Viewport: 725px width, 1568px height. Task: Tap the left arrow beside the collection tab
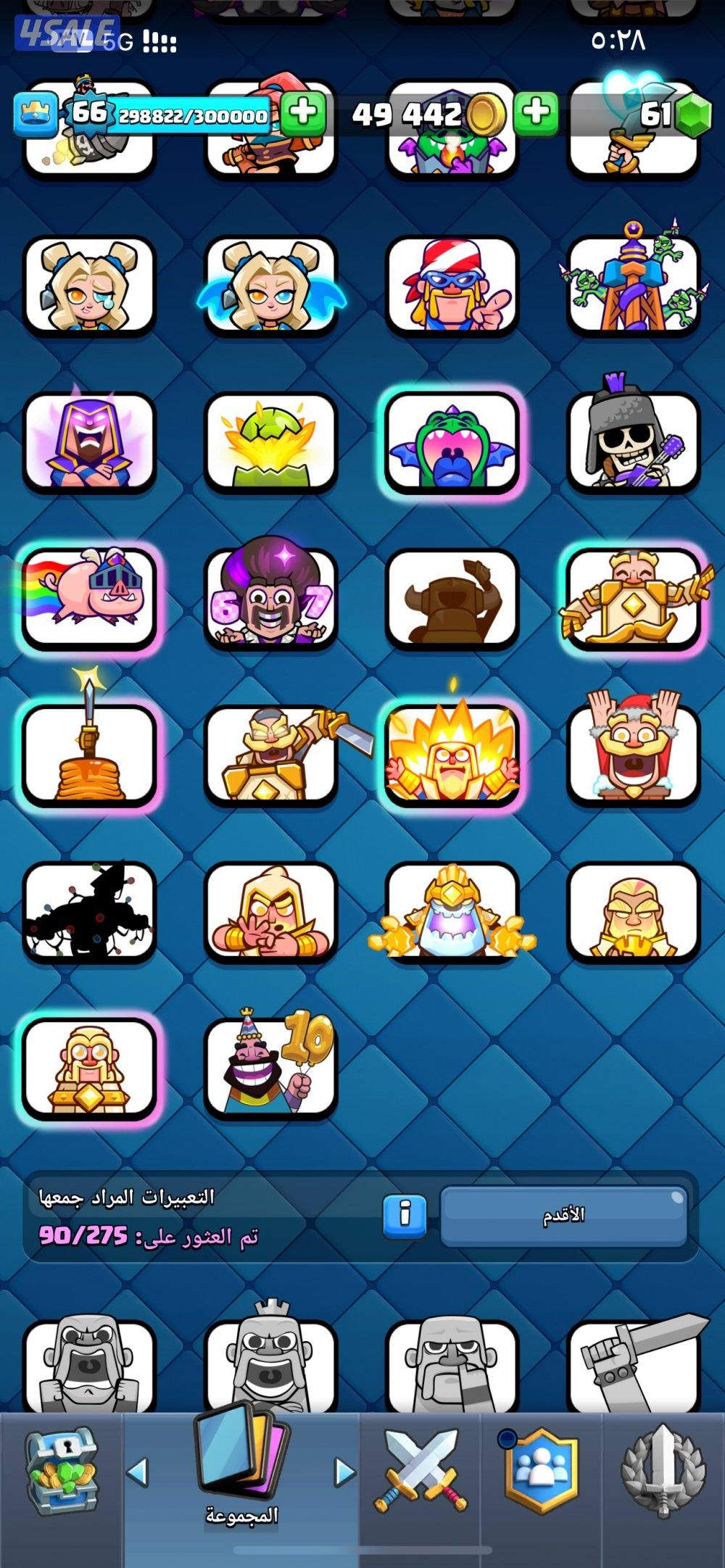pyautogui.click(x=137, y=1472)
